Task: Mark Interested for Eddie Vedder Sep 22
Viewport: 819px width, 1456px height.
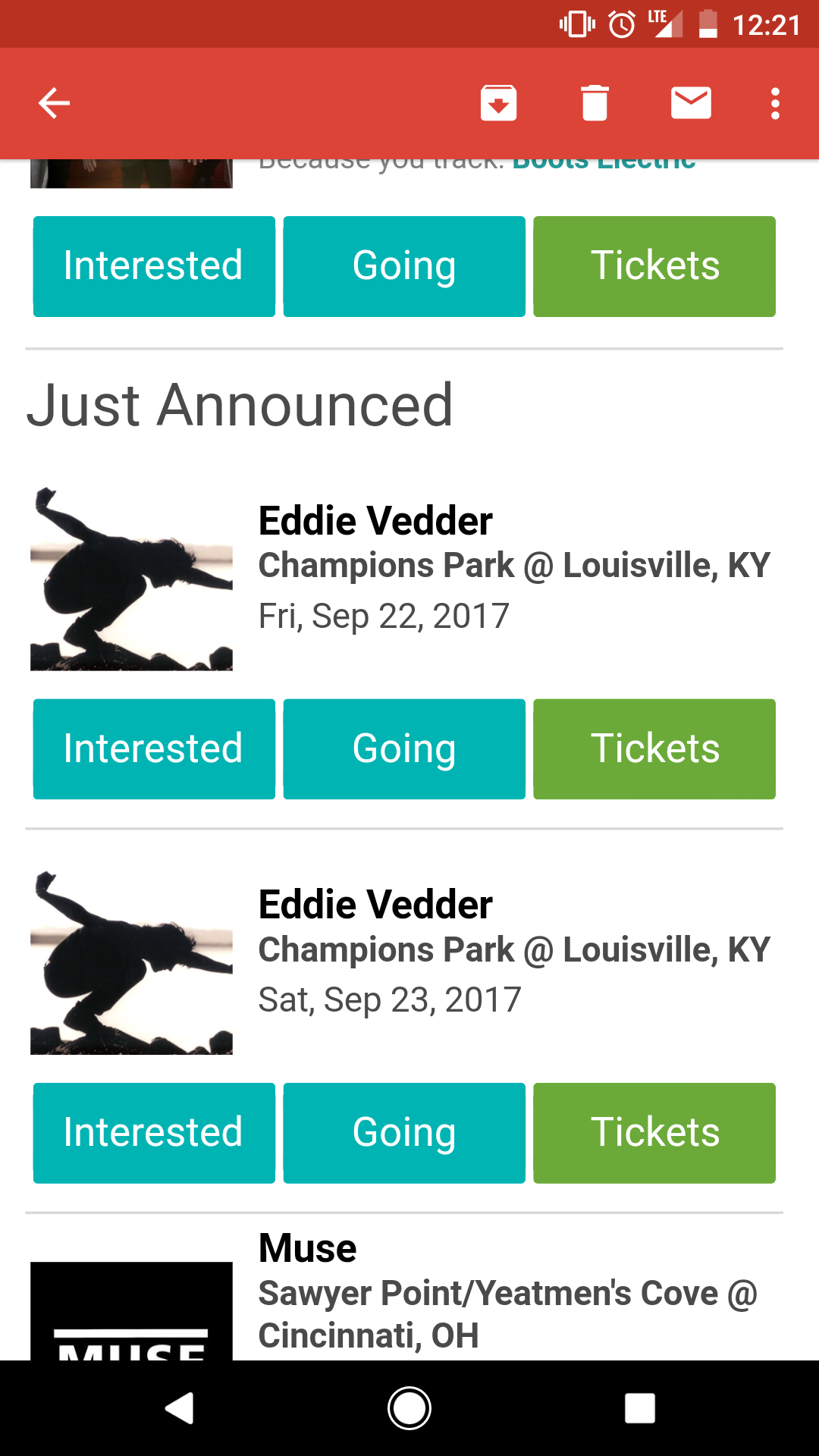Action: [x=154, y=748]
